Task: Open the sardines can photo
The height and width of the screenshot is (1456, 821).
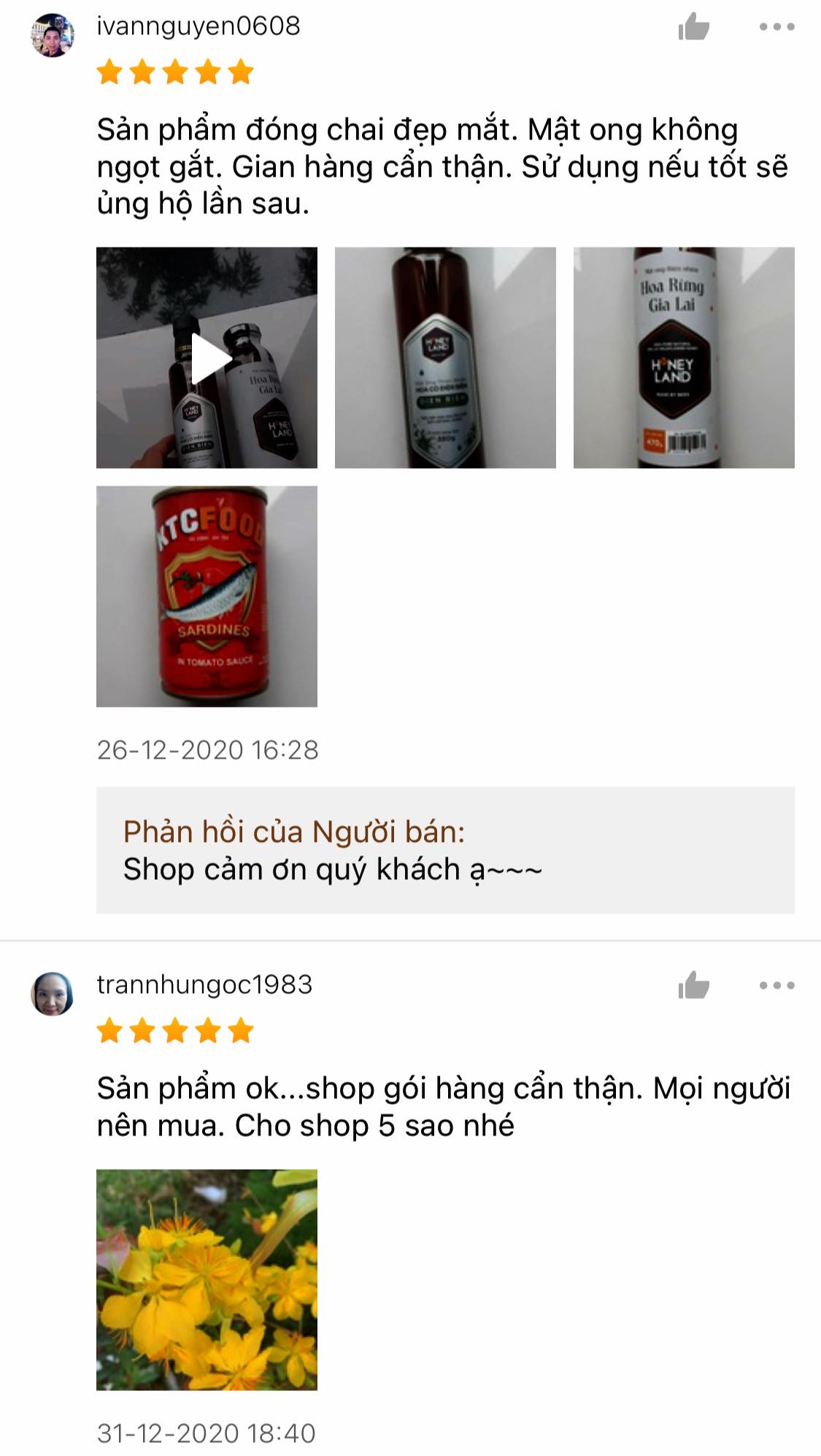Action: pos(207,596)
